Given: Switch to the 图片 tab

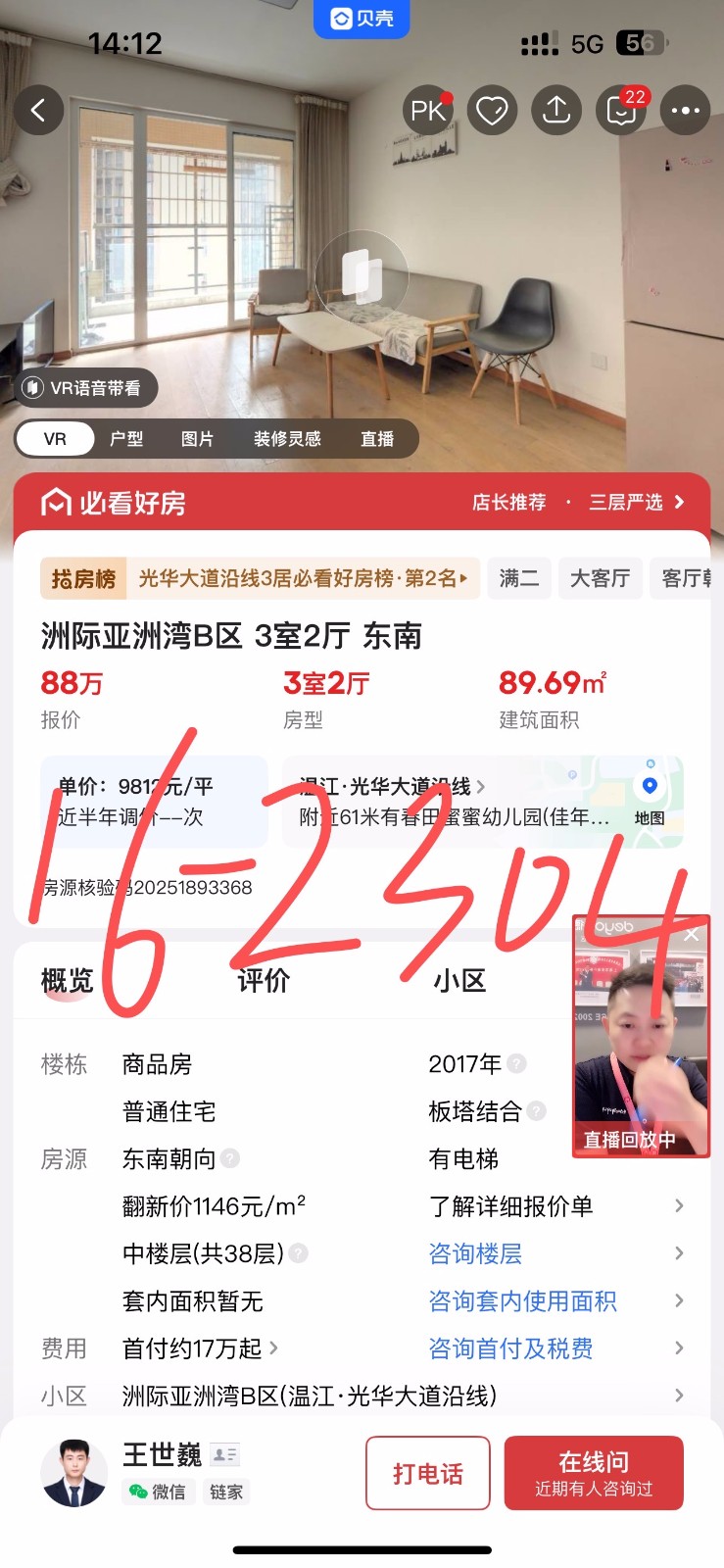Looking at the screenshot, I should click(197, 439).
